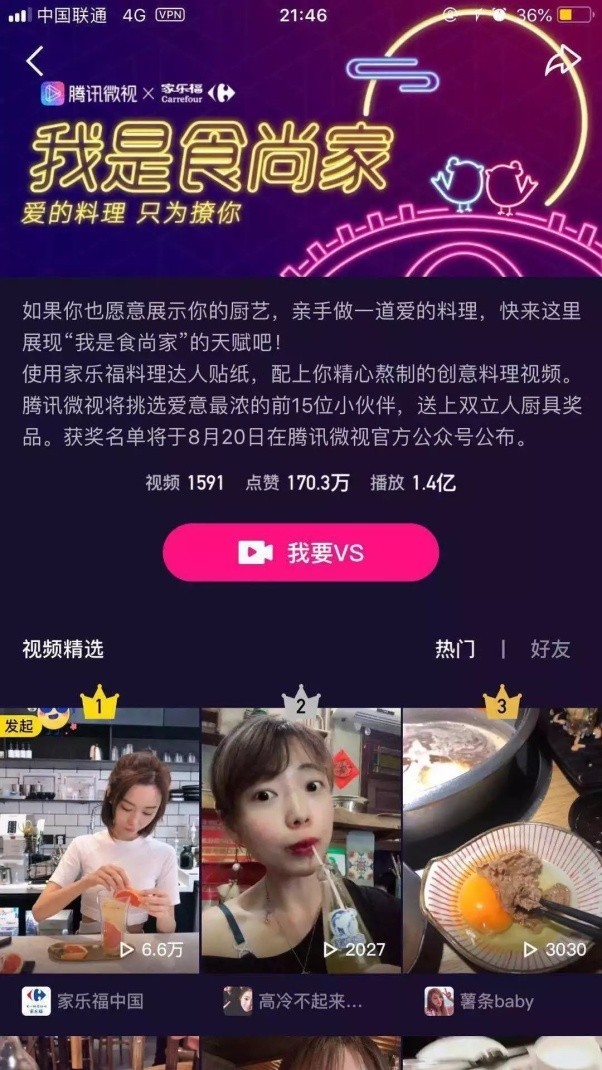The height and width of the screenshot is (1070, 602).
Task: Share this challenge page
Action: coord(562,60)
